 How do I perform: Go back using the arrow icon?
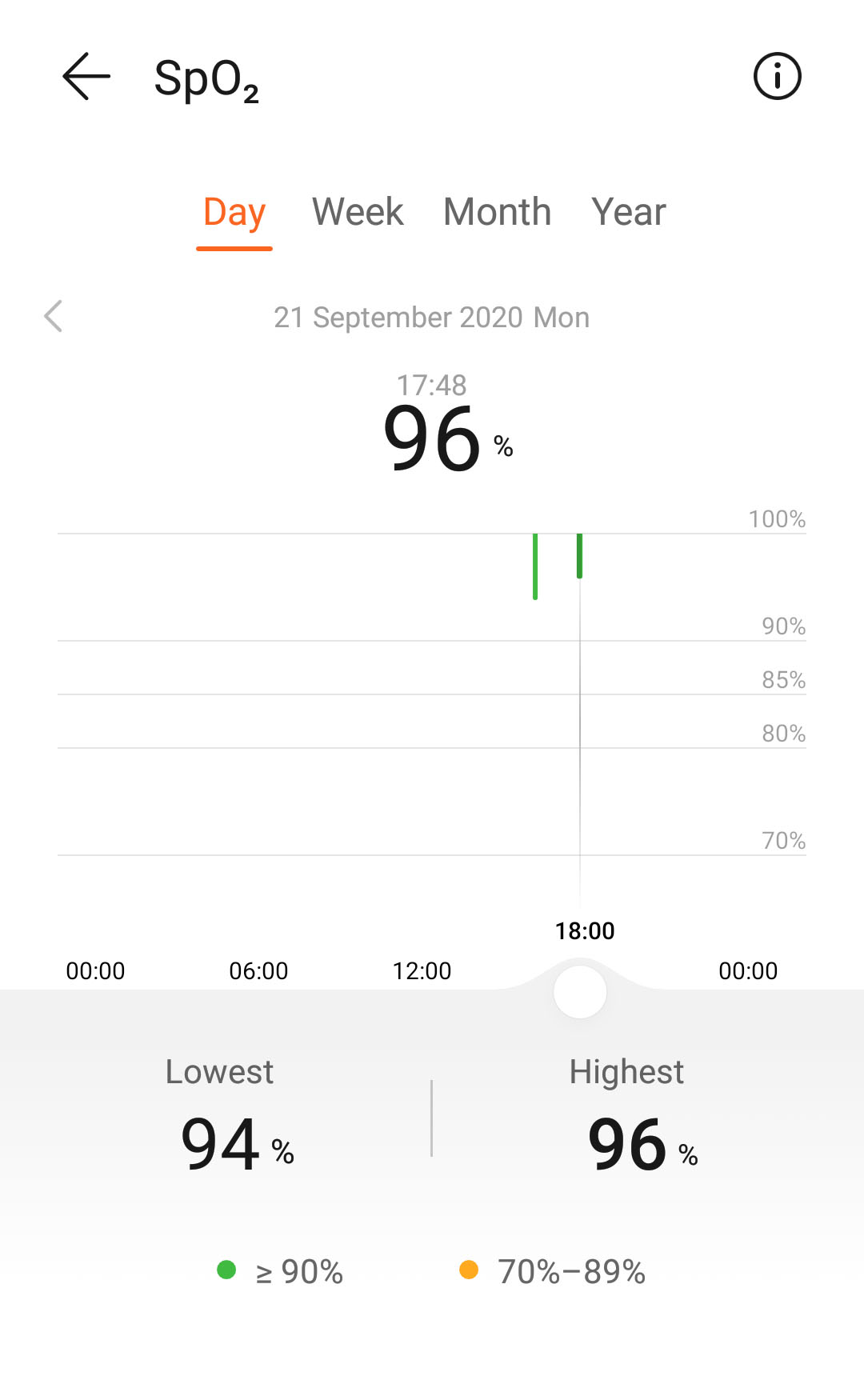[x=86, y=77]
